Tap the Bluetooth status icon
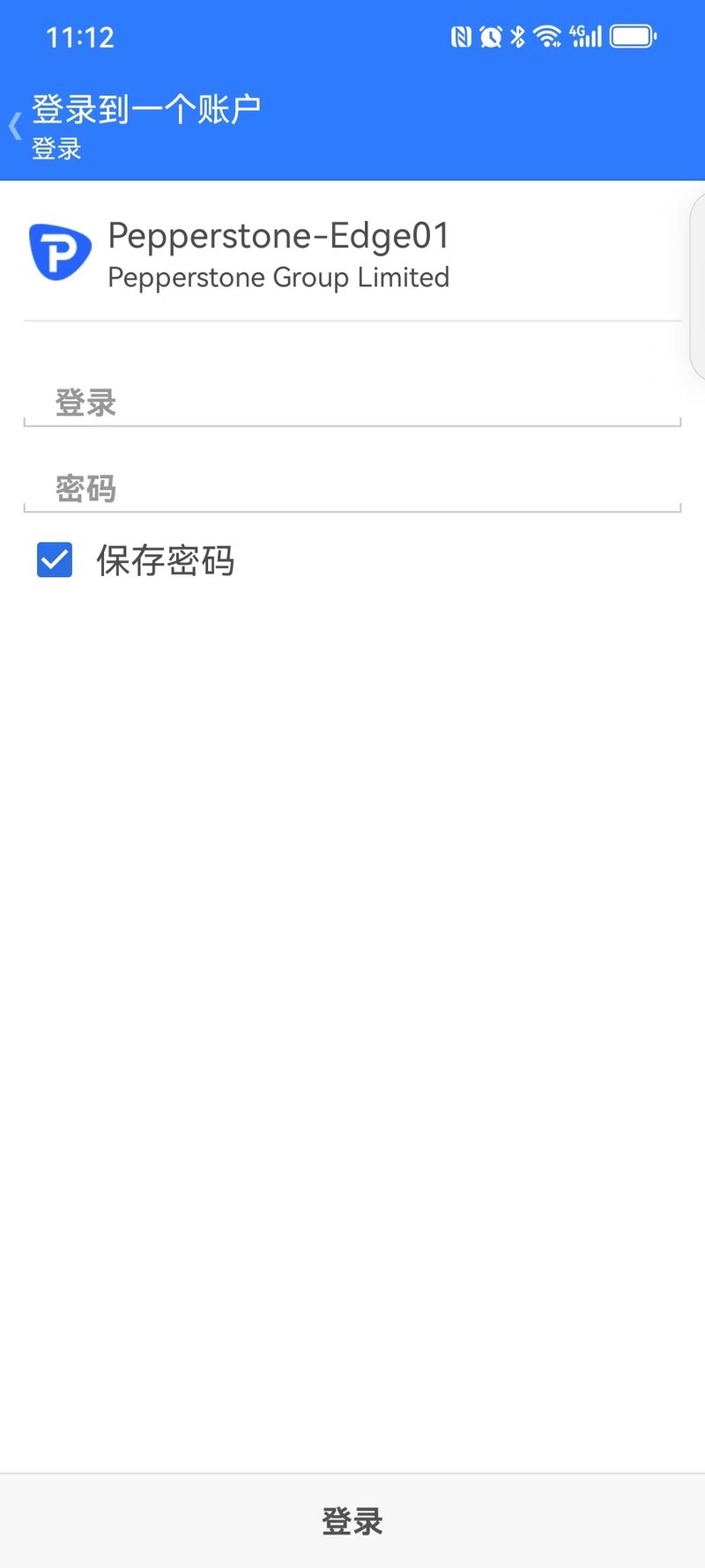 (516, 37)
